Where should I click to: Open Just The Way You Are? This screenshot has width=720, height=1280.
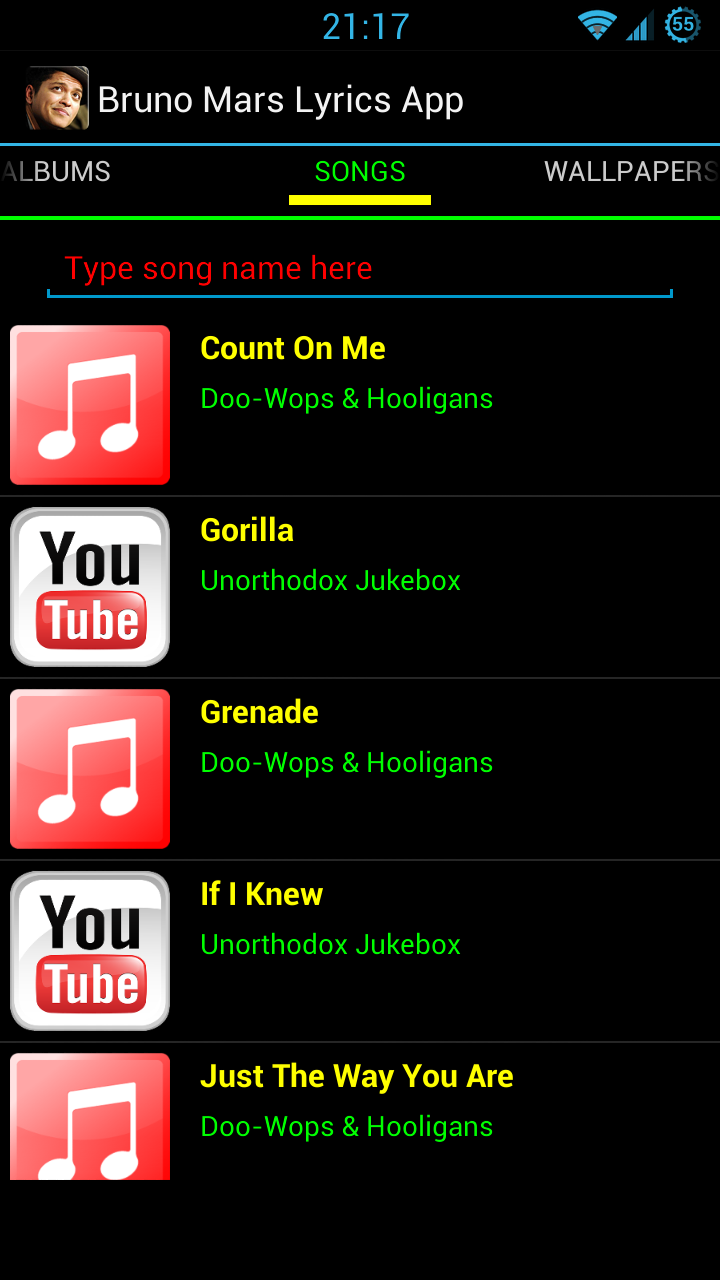pos(360,1115)
